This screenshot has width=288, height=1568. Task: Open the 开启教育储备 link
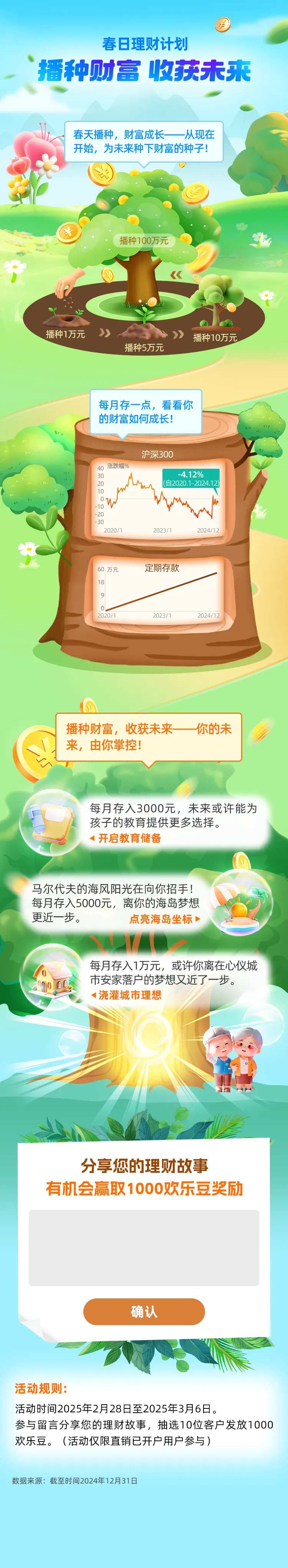[126, 838]
